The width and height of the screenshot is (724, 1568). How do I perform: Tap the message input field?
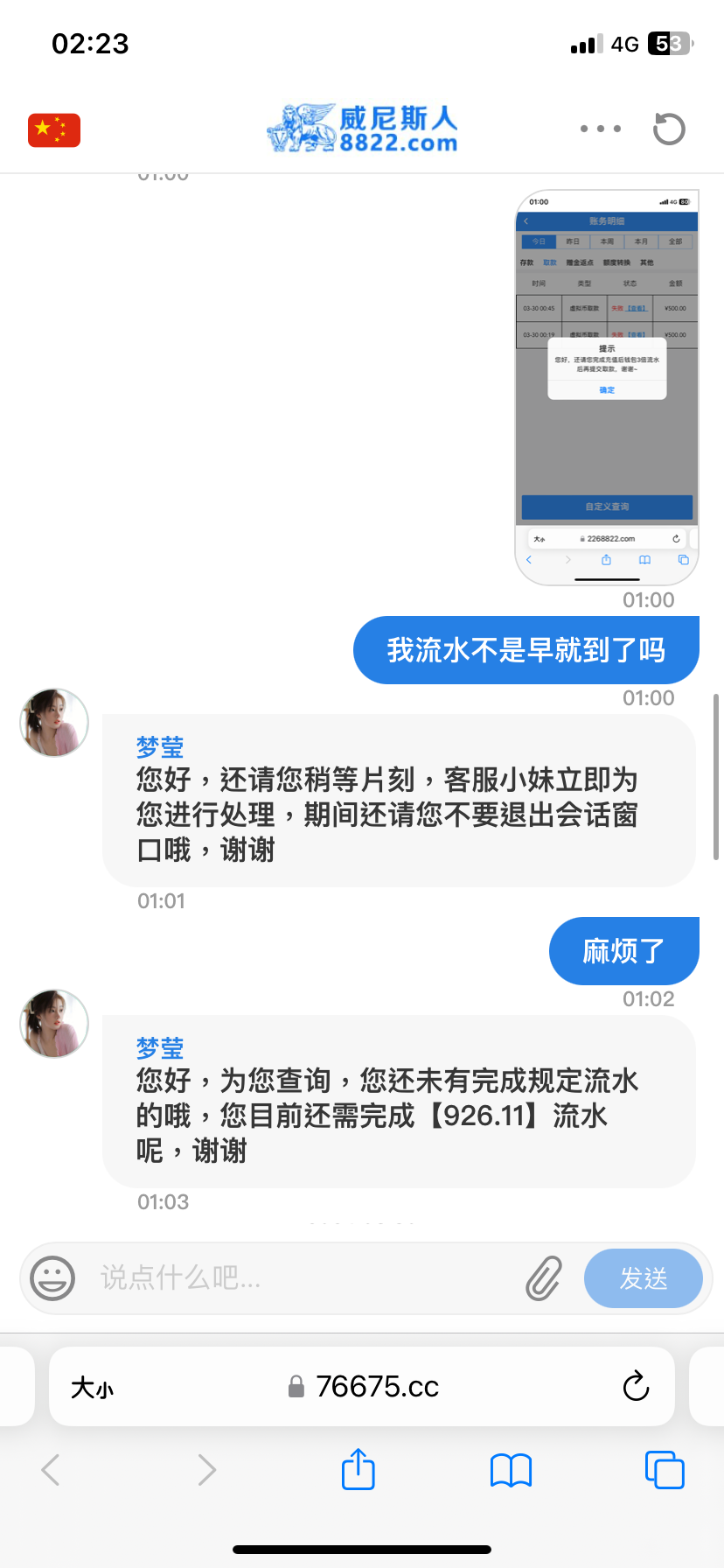pos(297,1278)
